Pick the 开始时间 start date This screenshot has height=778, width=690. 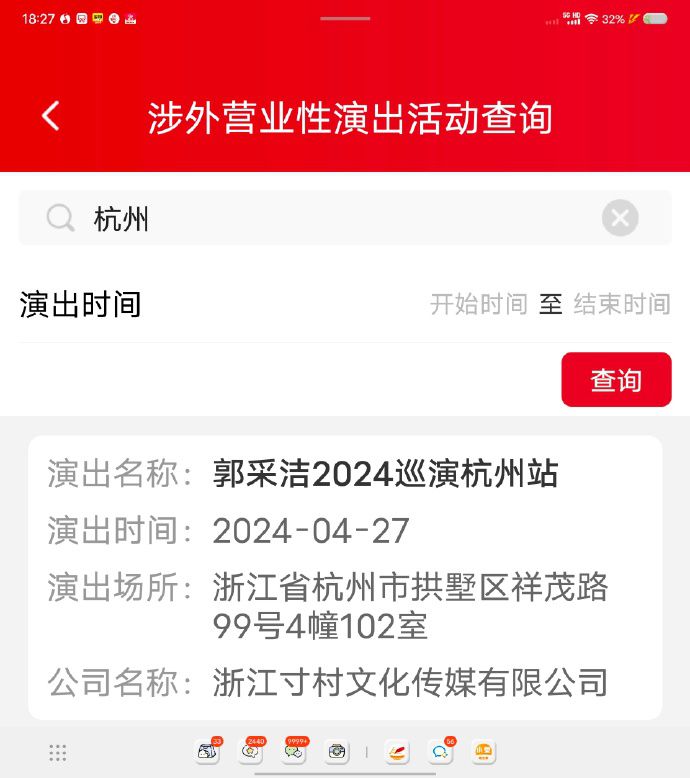click(x=478, y=304)
